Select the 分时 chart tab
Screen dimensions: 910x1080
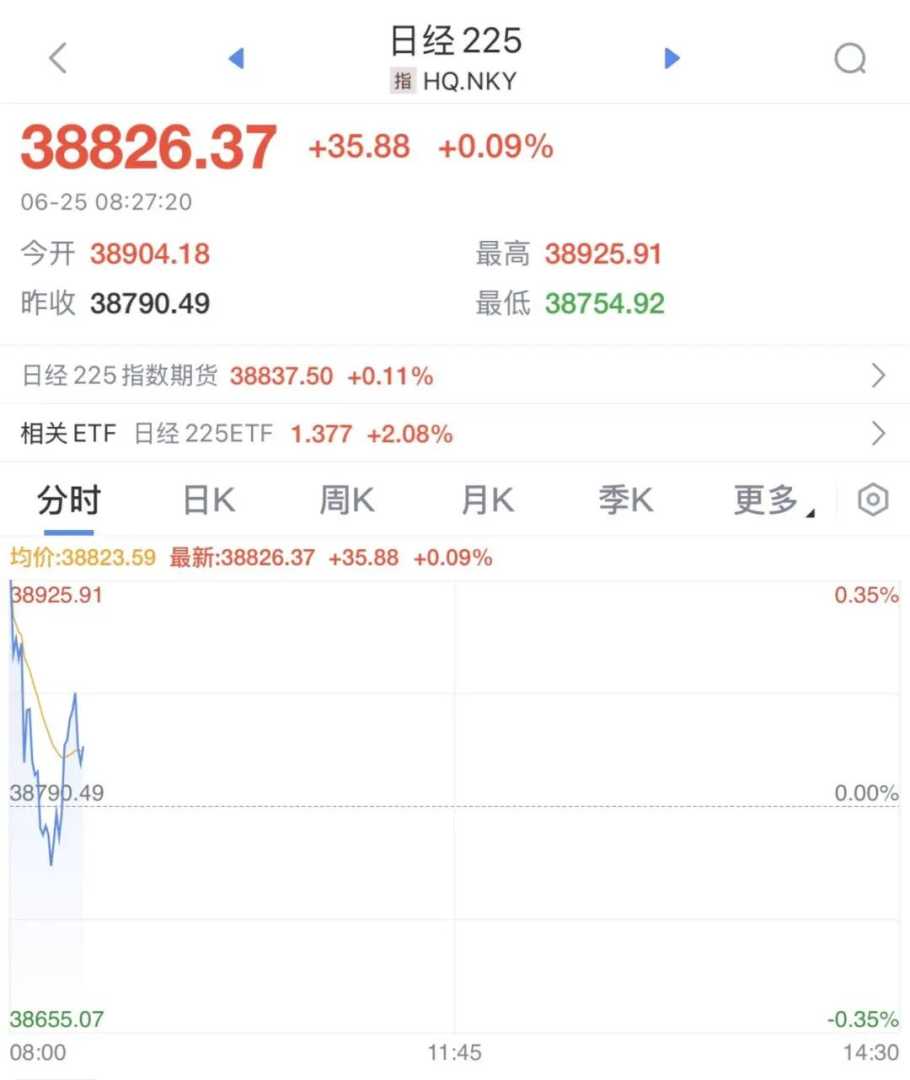(x=69, y=500)
